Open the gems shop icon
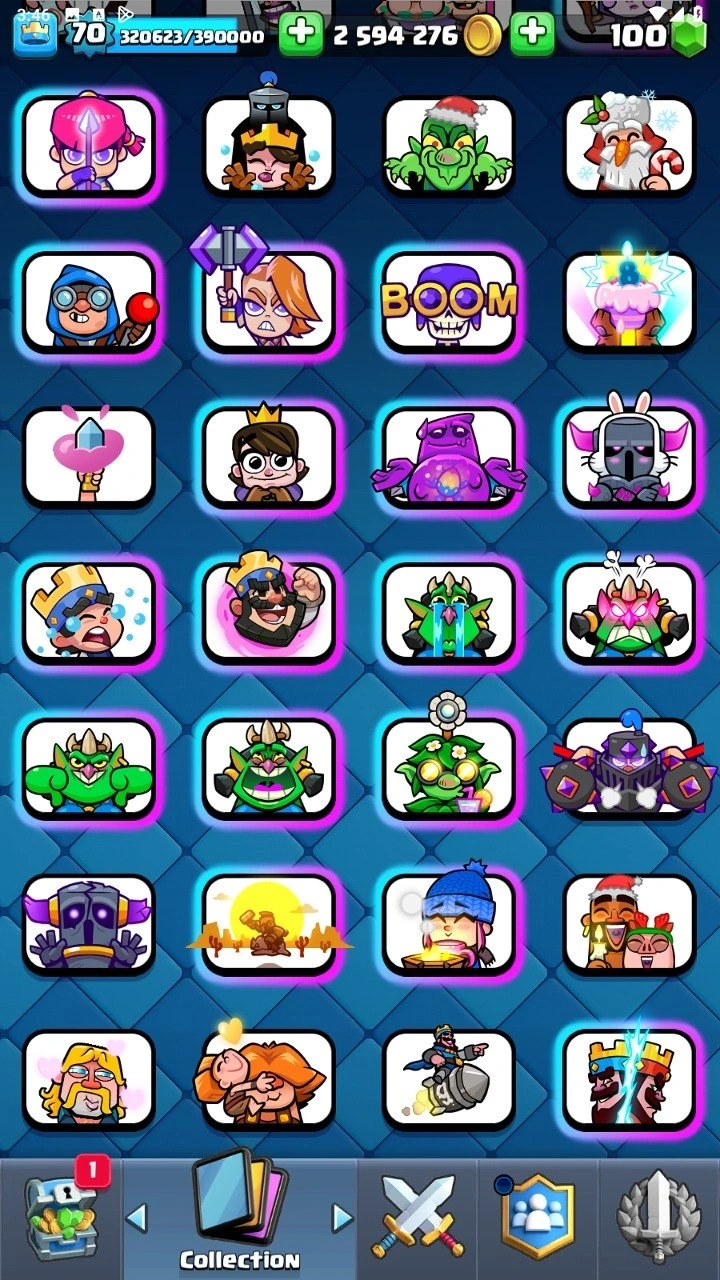Viewport: 720px width, 1280px height. (687, 35)
